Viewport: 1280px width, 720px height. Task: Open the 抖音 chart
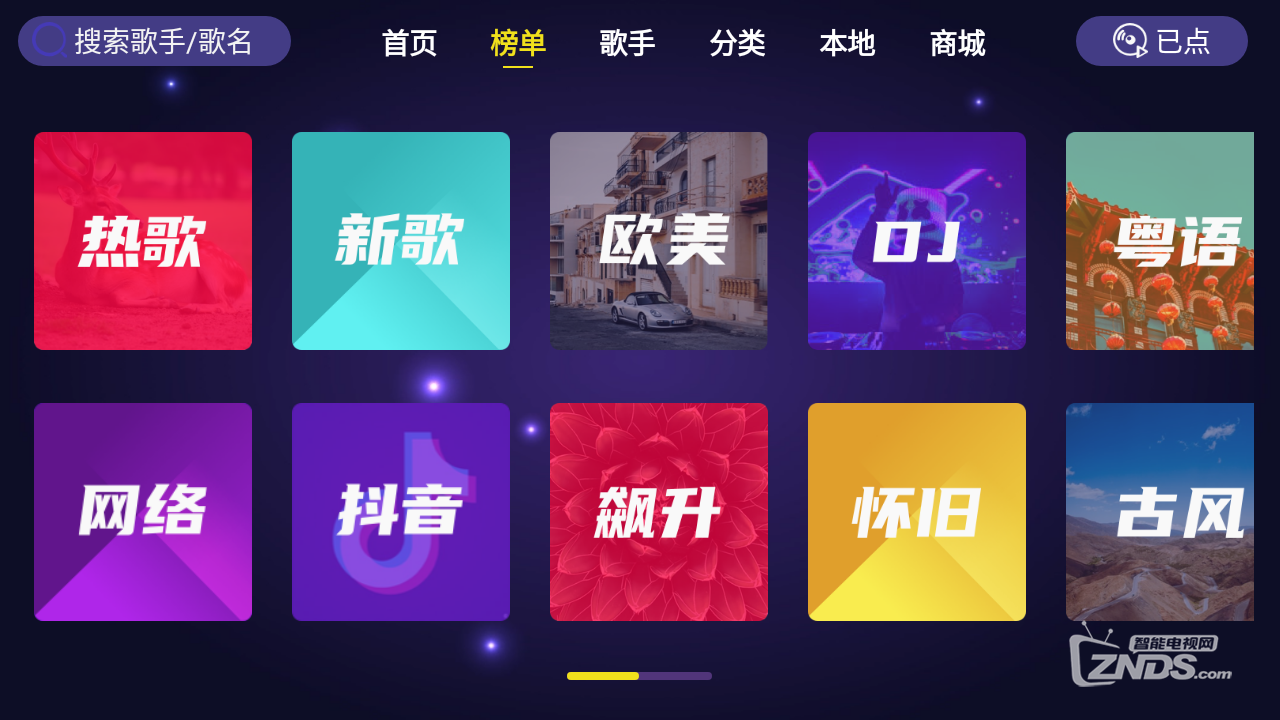(x=401, y=512)
